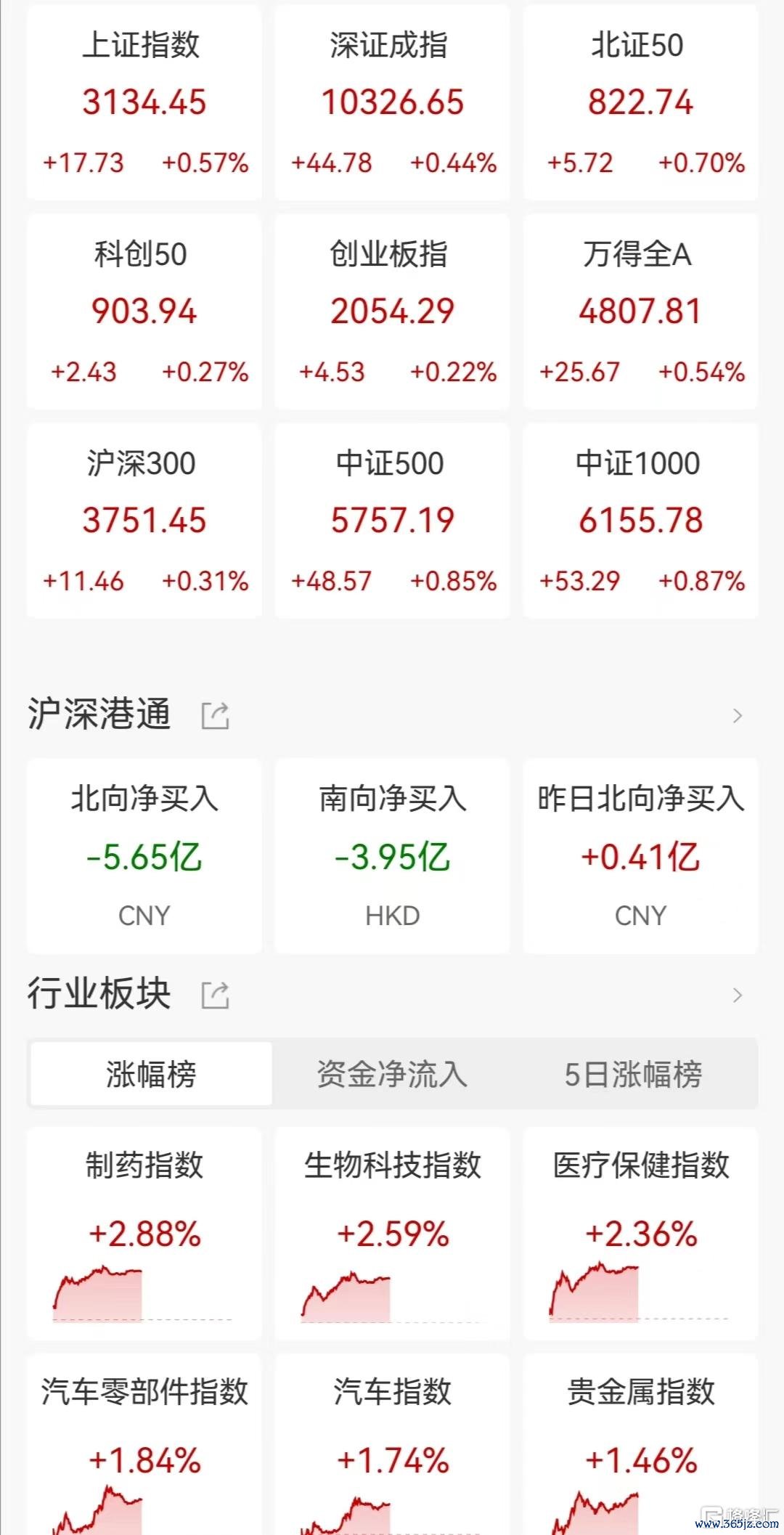
Task: Open the 沪深300 index card
Action: tap(144, 521)
